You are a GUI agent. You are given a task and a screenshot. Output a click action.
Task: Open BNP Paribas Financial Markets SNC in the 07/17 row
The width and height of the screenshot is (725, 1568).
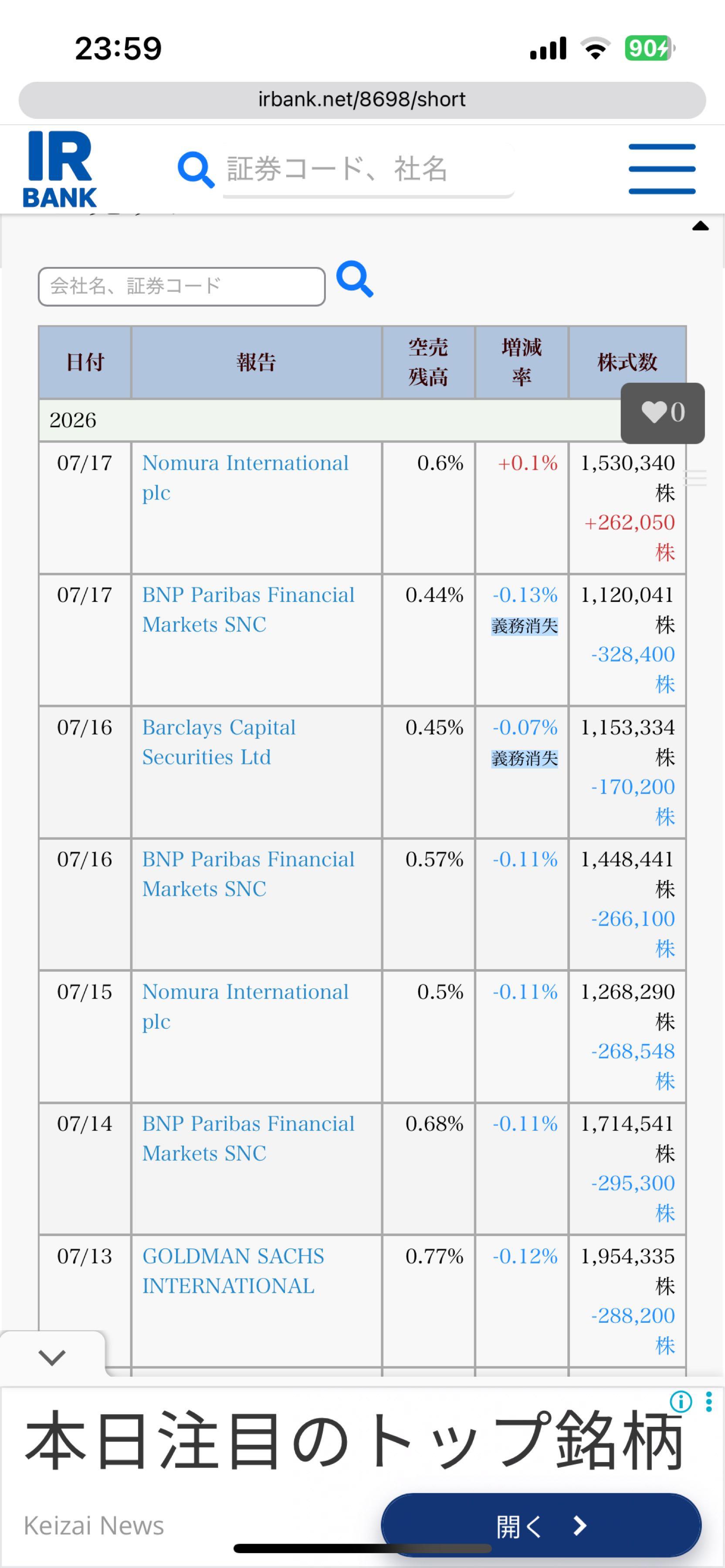click(248, 610)
